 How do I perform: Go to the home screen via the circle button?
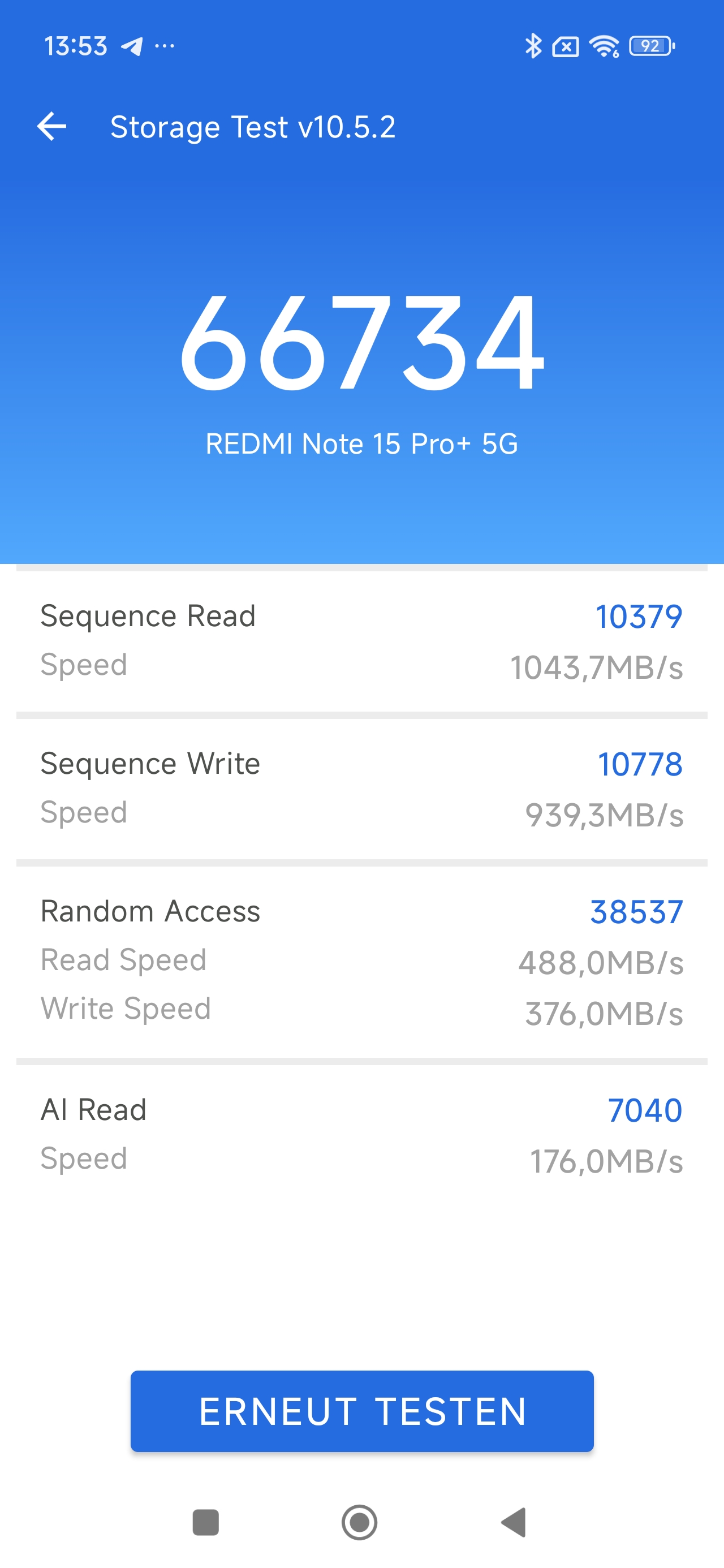click(359, 1522)
